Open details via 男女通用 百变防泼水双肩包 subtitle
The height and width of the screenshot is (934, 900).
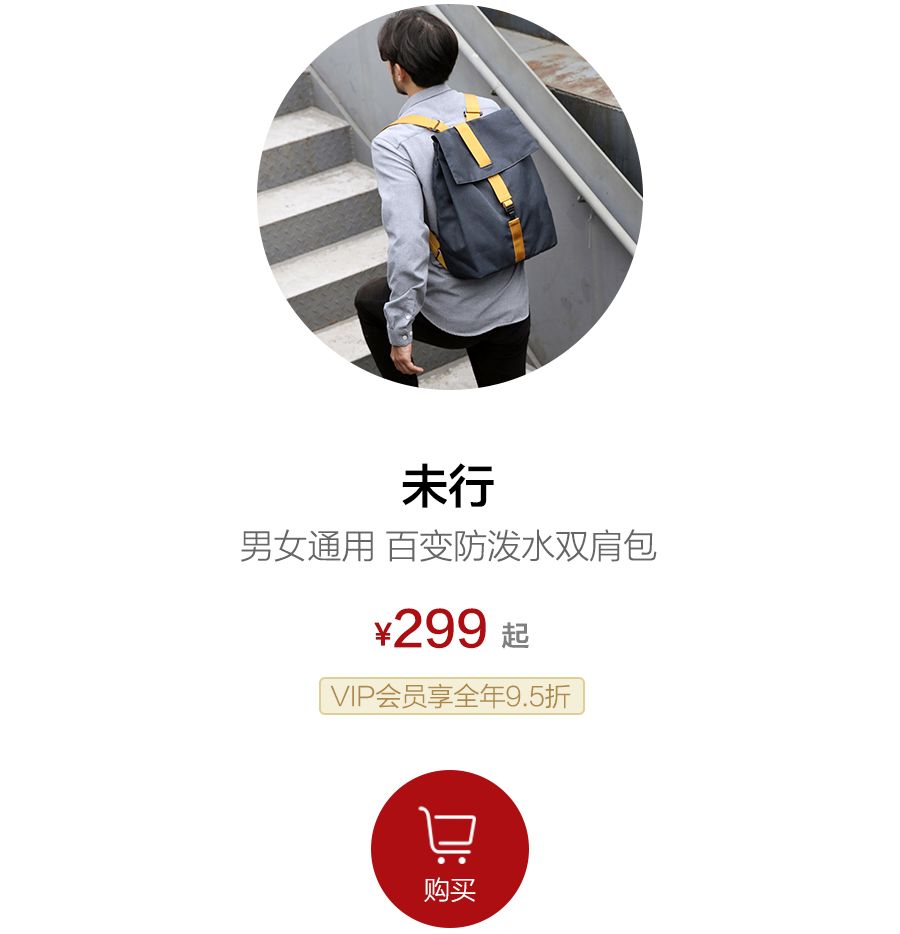(x=449, y=544)
